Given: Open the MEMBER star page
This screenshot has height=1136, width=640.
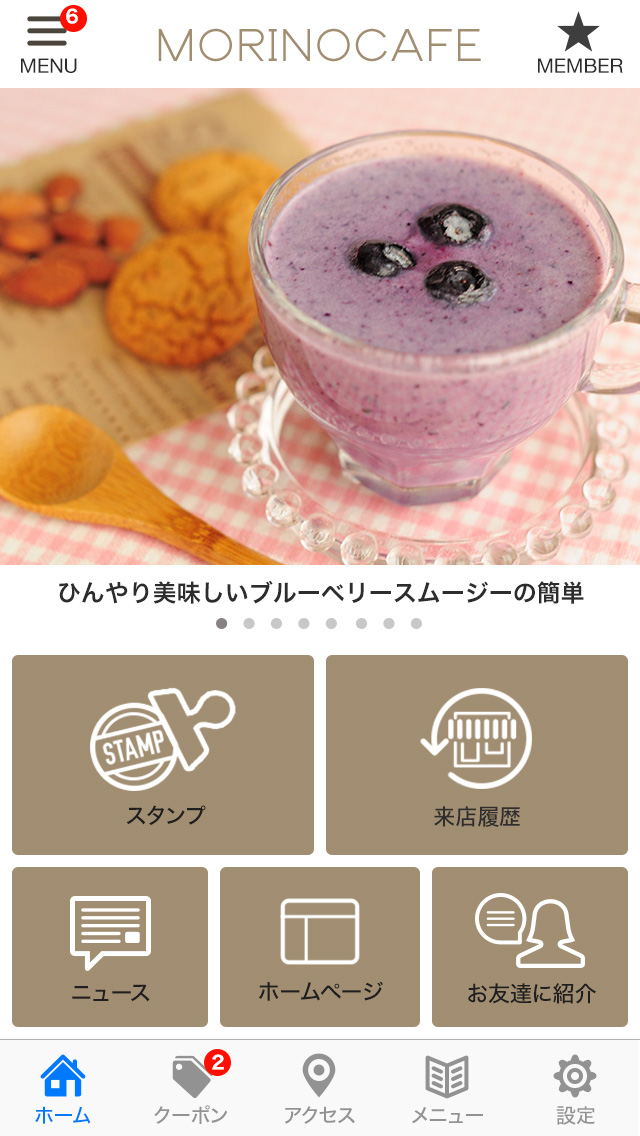Looking at the screenshot, I should pos(579,43).
